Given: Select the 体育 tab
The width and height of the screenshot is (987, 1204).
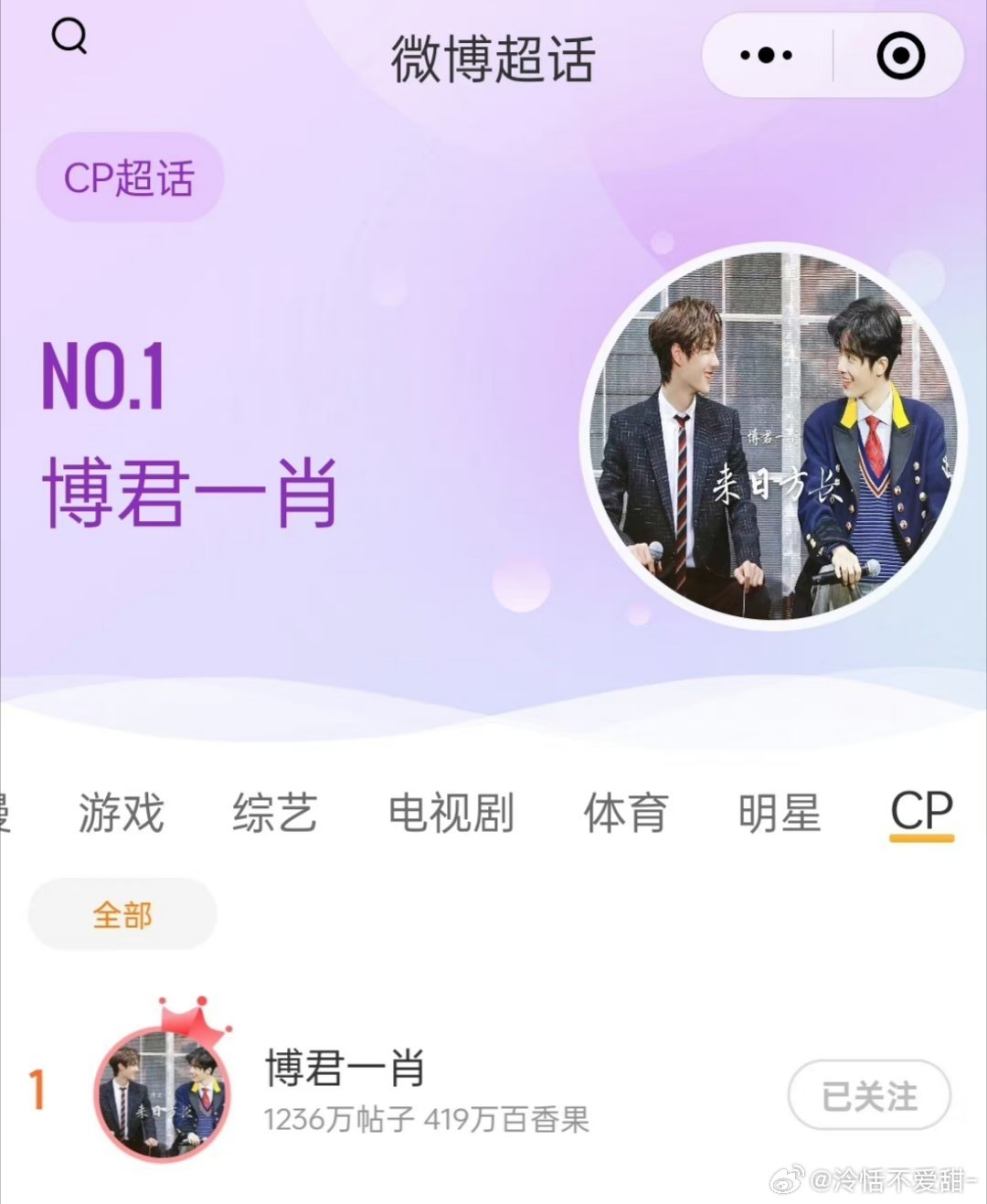Looking at the screenshot, I should [x=625, y=814].
